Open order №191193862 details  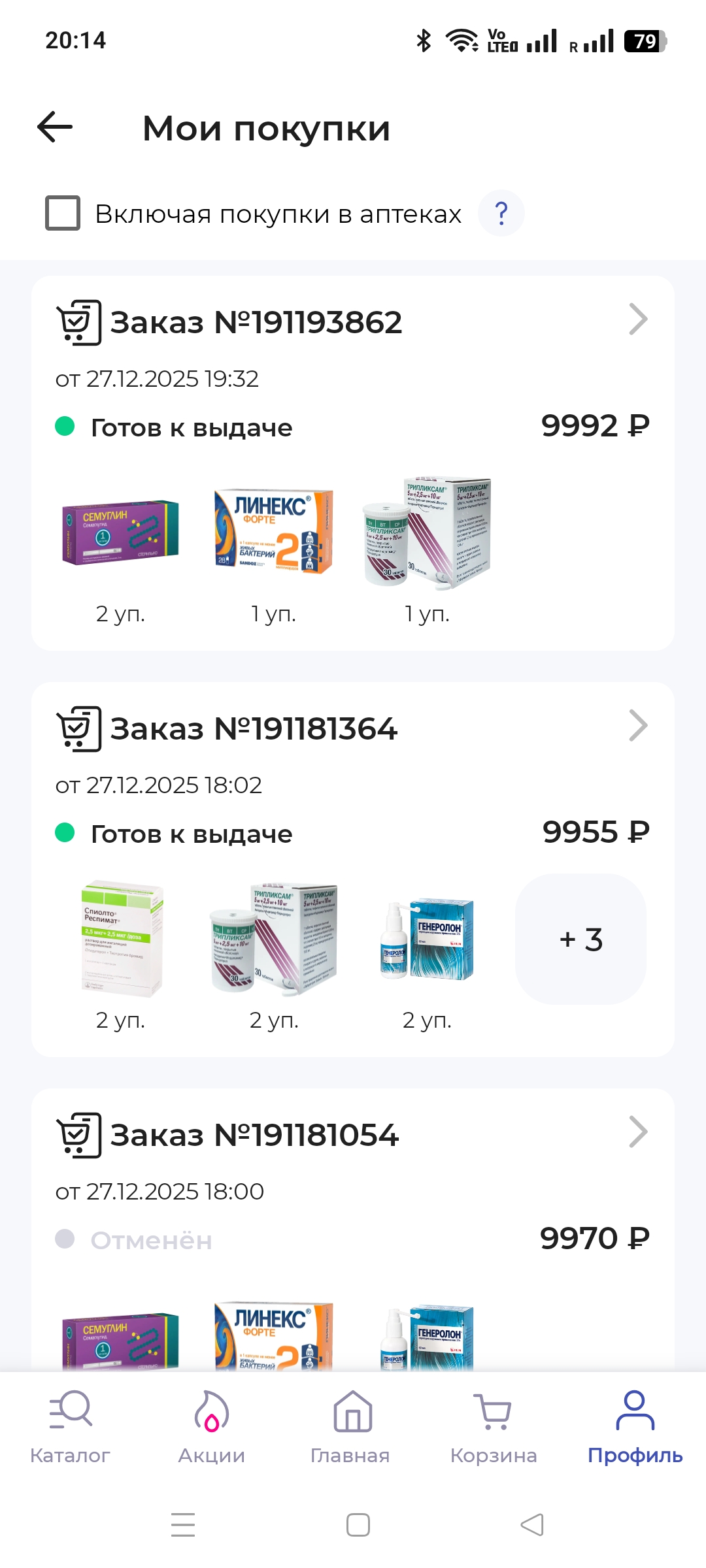point(638,319)
